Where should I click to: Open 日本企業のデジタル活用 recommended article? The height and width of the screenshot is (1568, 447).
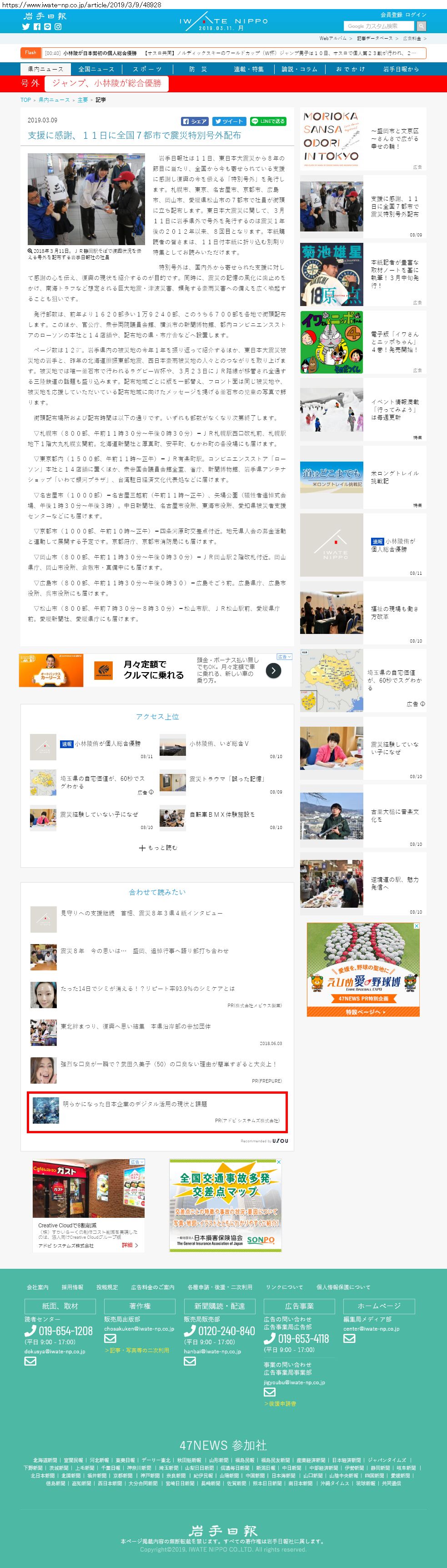pos(135,1104)
